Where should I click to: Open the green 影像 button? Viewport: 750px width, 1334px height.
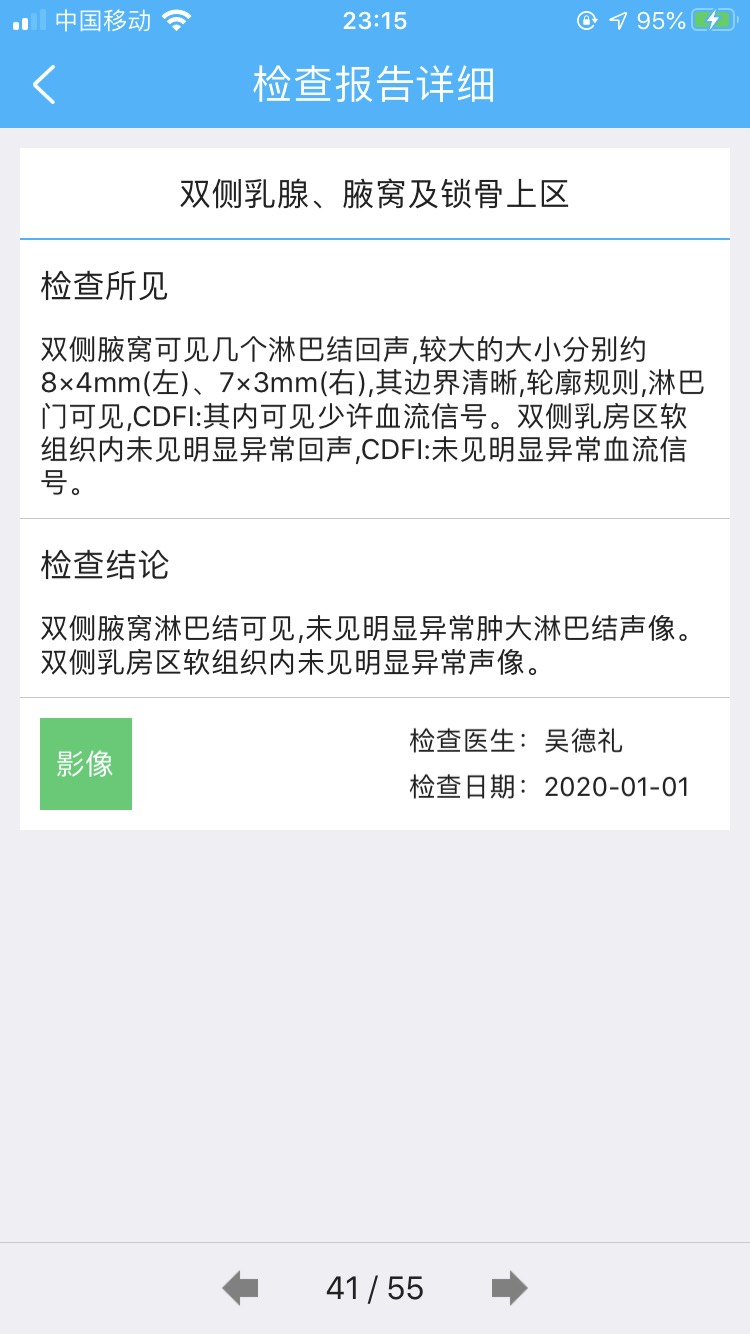(x=86, y=764)
